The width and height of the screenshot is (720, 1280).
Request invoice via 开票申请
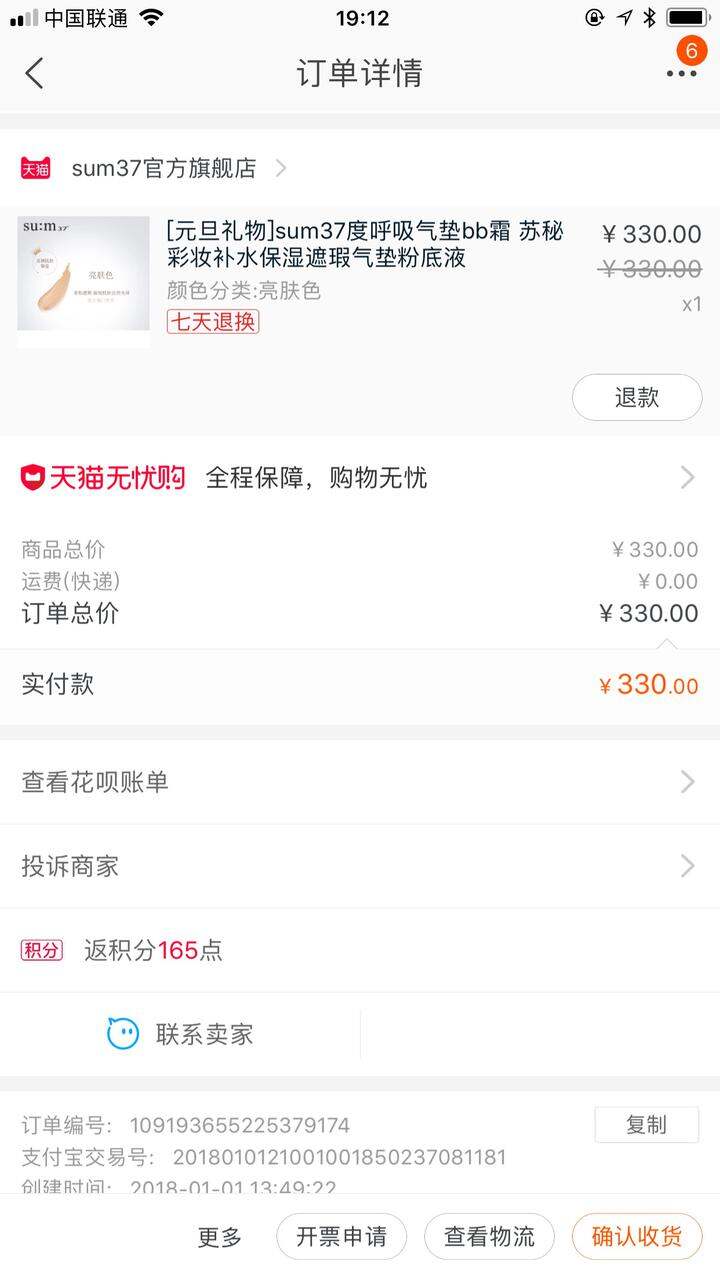click(x=341, y=1237)
